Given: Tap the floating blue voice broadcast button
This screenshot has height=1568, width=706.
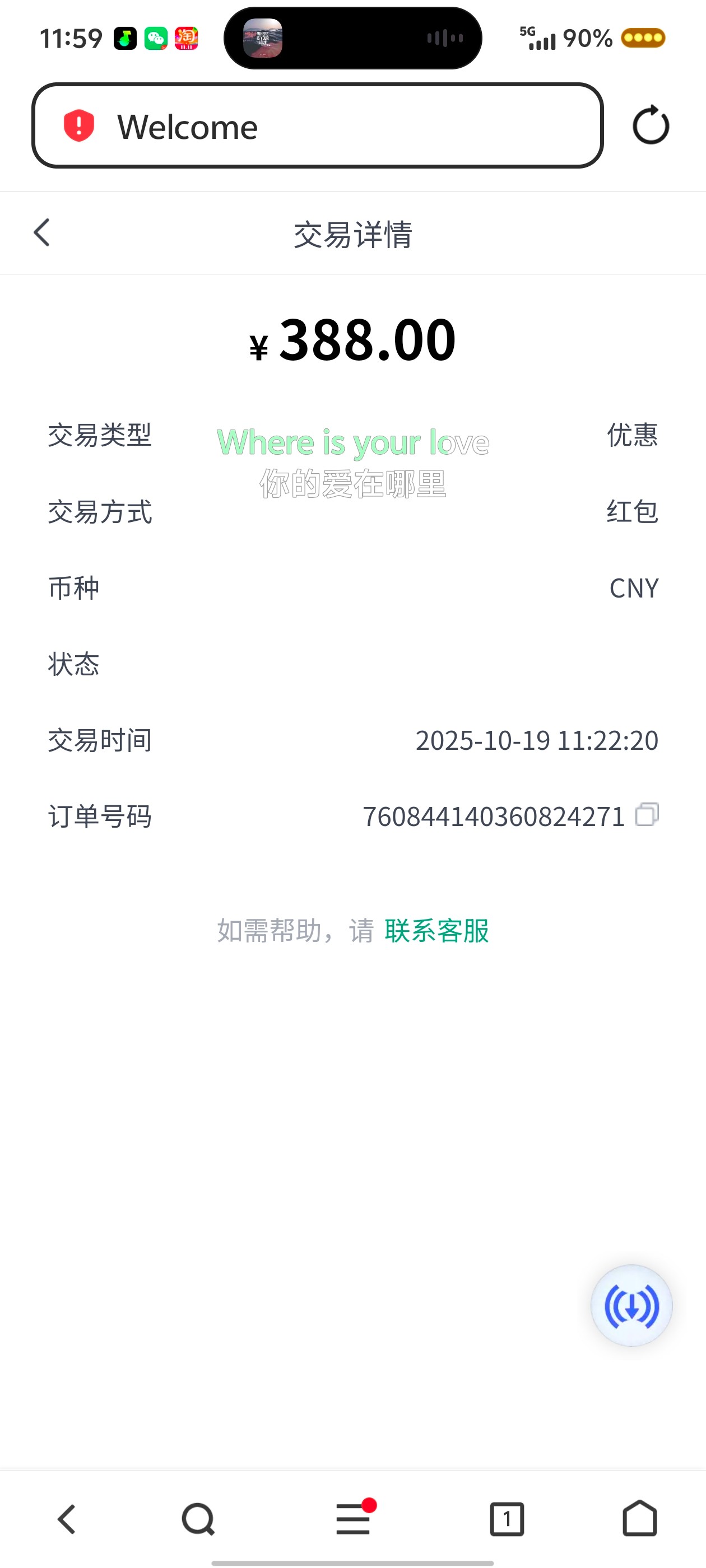Looking at the screenshot, I should pyautogui.click(x=631, y=1305).
